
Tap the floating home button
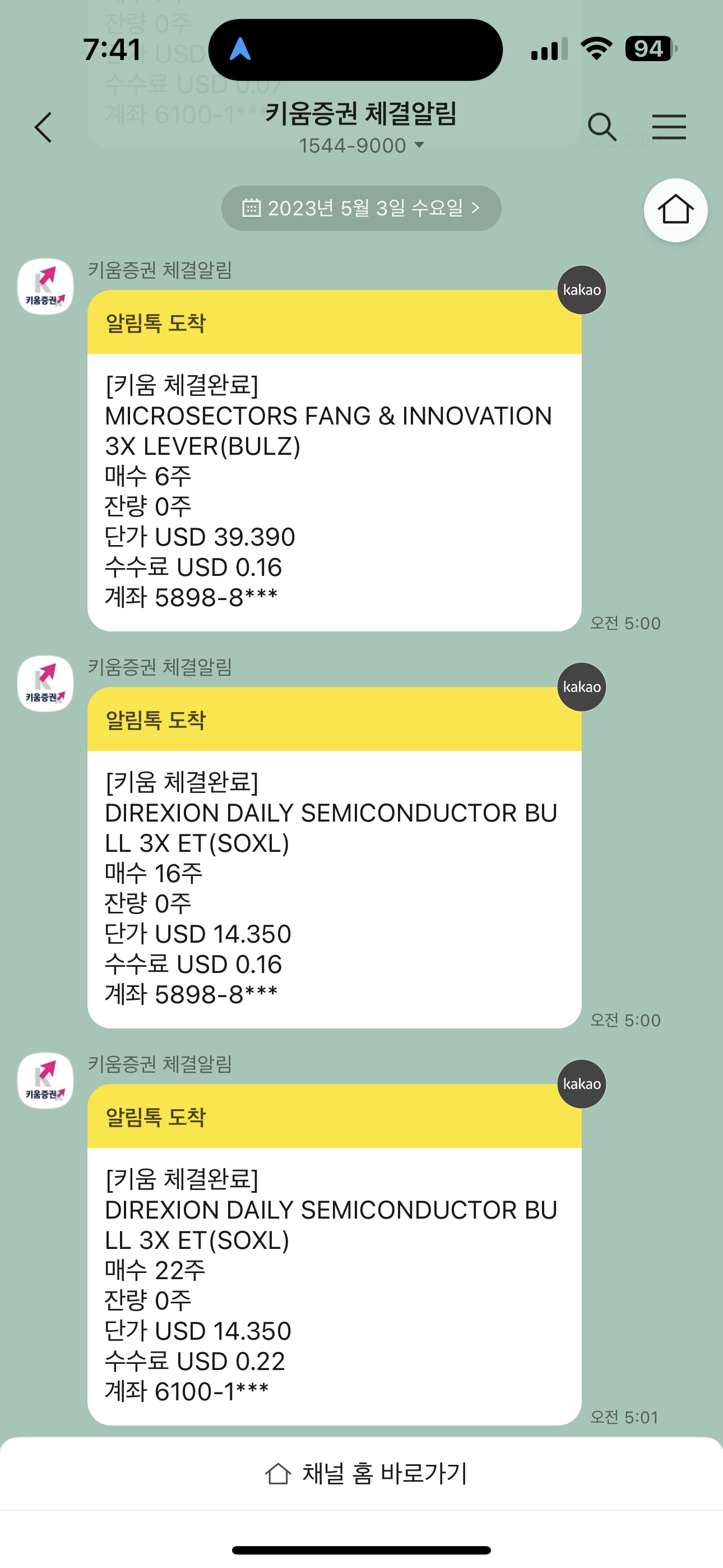(x=675, y=210)
